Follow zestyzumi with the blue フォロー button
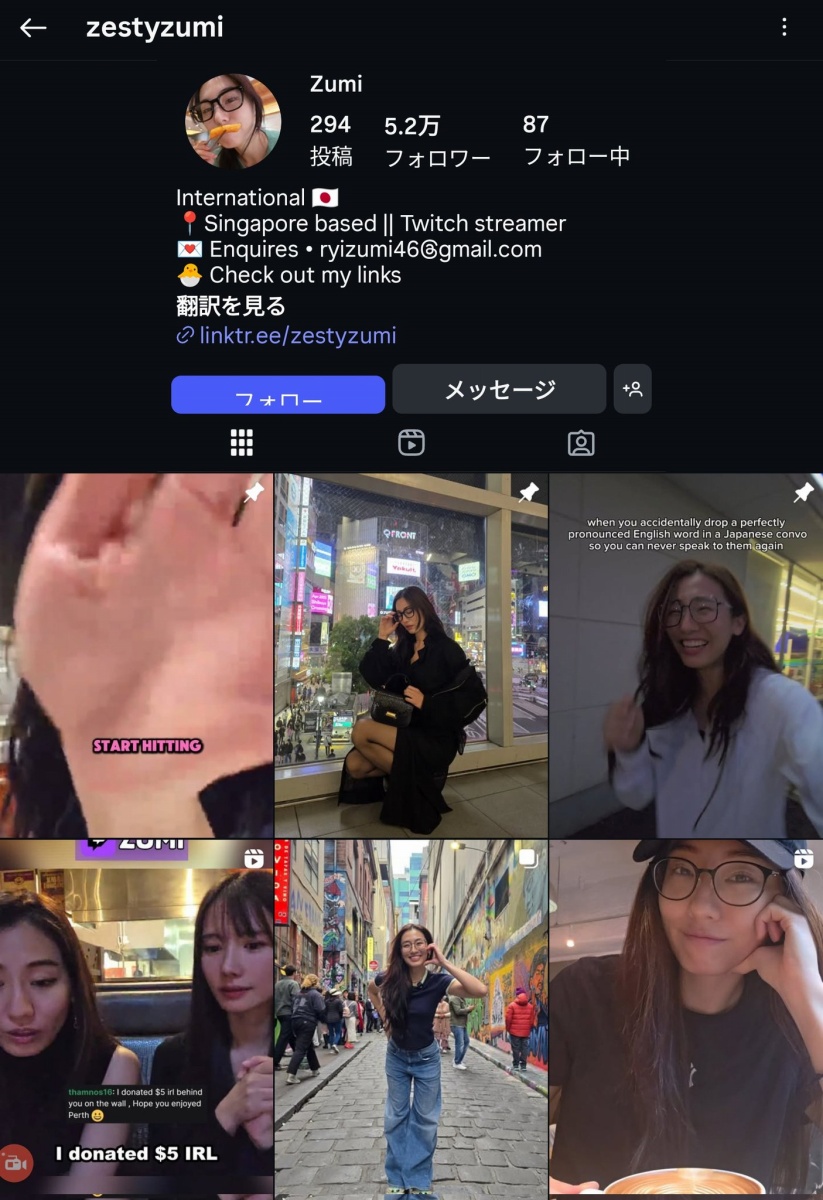Viewport: 823px width, 1200px height. 278,395
